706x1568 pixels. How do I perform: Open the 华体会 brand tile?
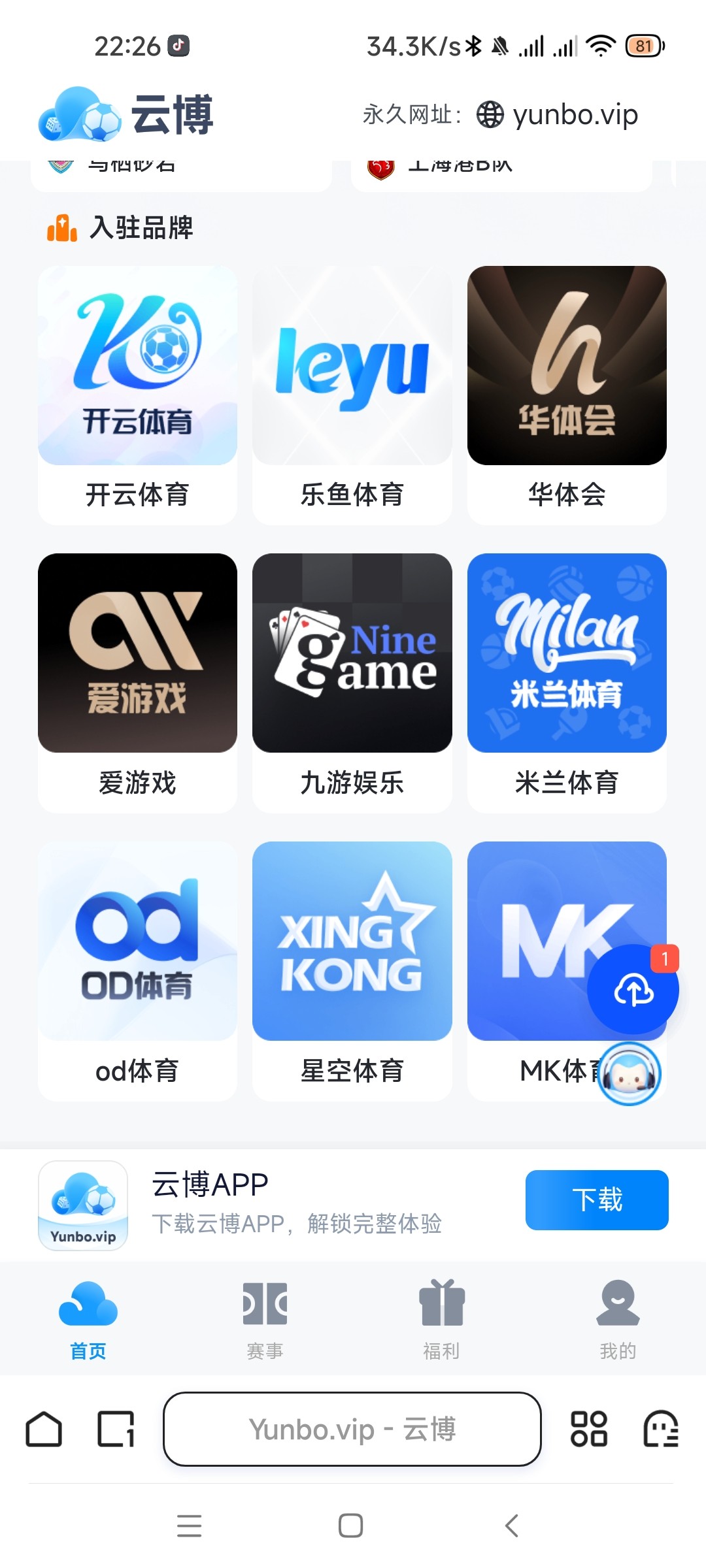pos(567,392)
